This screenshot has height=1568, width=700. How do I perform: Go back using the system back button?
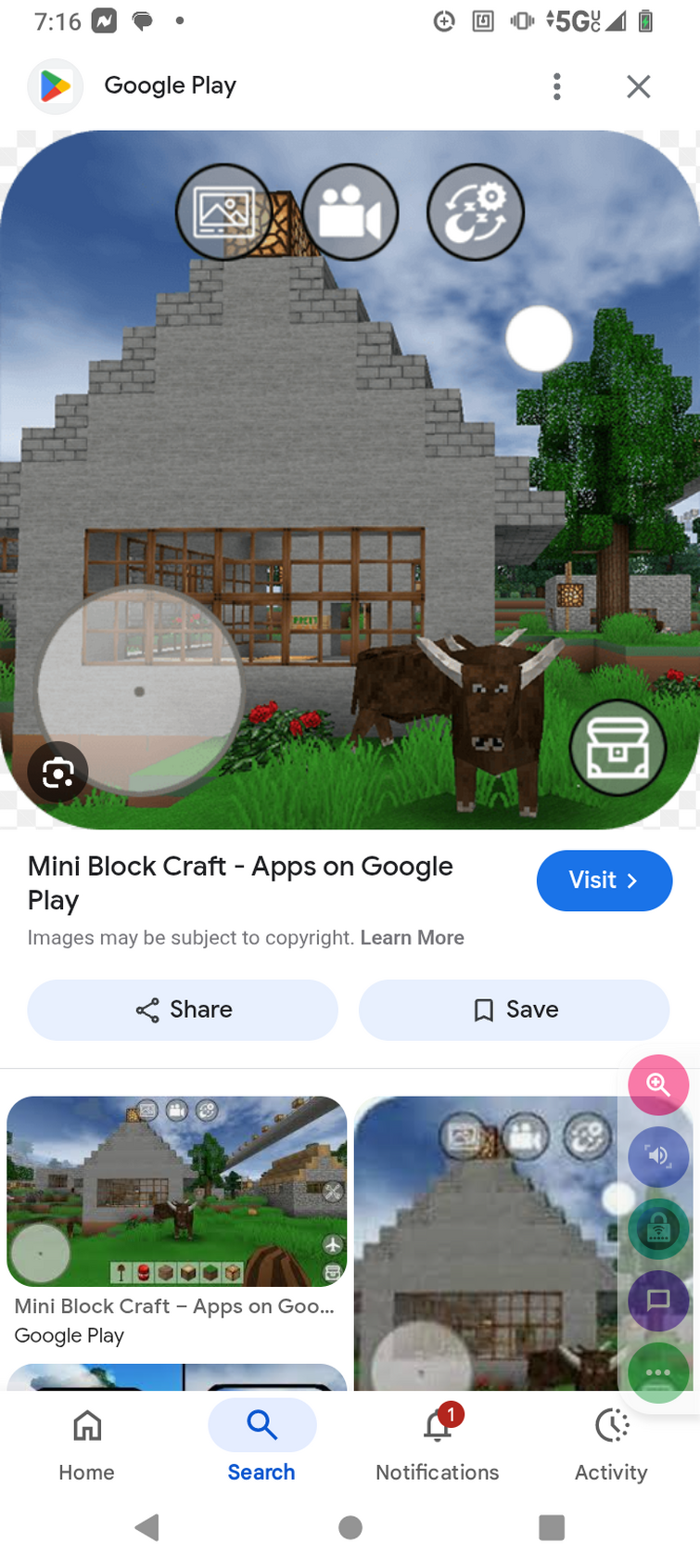[x=147, y=1527]
